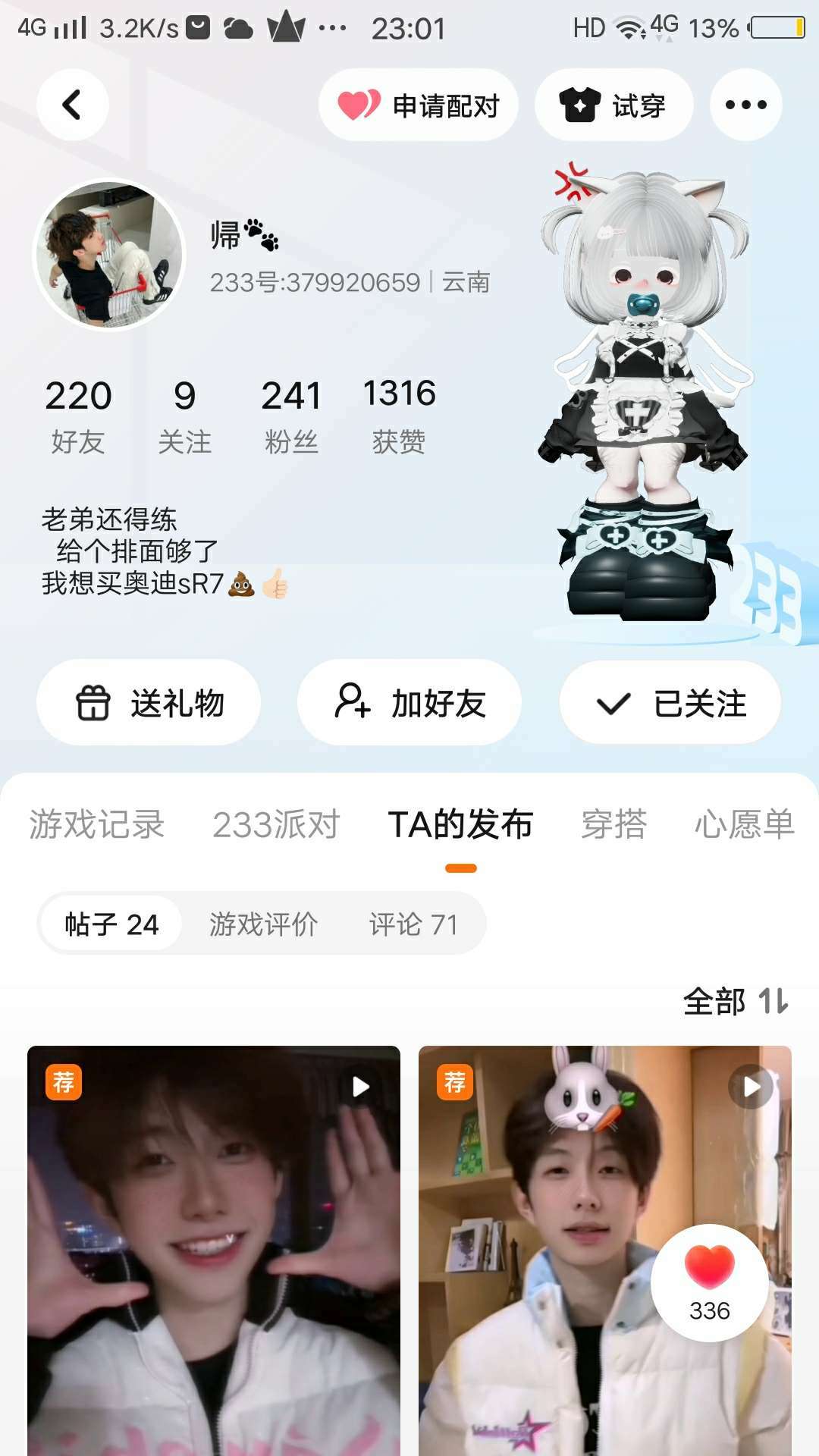Switch to the 游戏记录 tab
This screenshot has width=819, height=1456.
(x=97, y=824)
